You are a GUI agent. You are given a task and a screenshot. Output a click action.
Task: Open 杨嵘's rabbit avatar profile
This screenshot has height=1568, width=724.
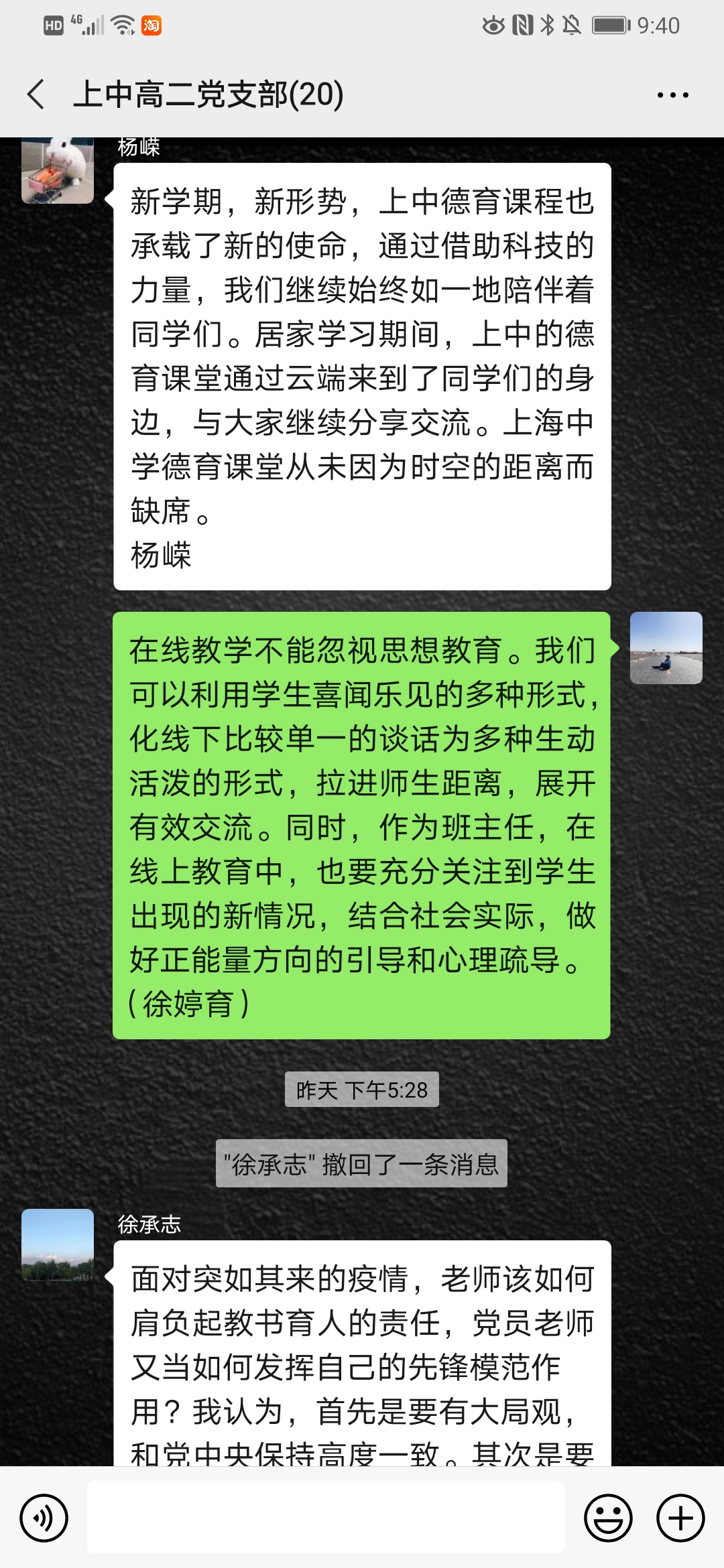coord(58,170)
